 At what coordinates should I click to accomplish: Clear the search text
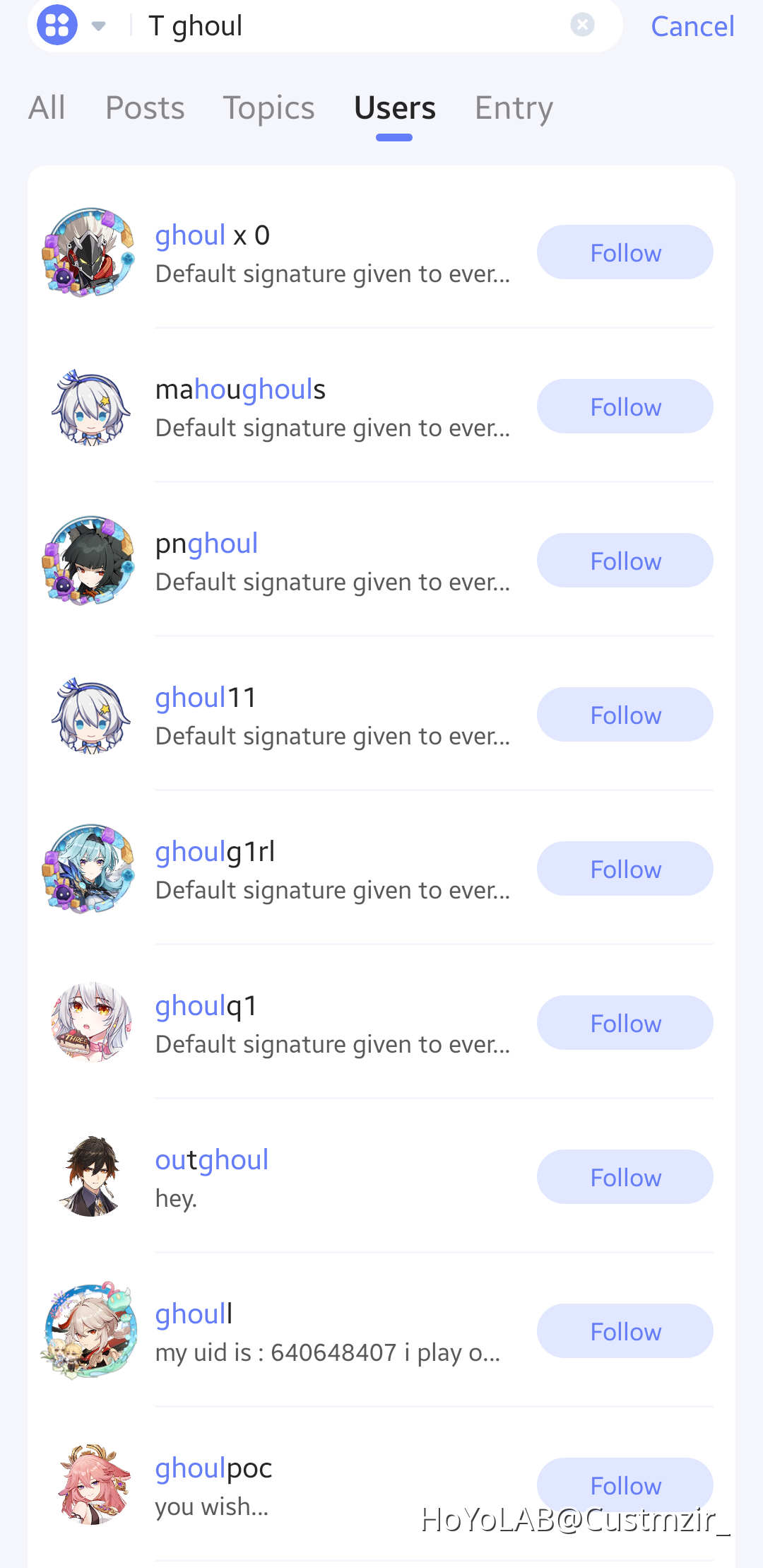tap(582, 25)
